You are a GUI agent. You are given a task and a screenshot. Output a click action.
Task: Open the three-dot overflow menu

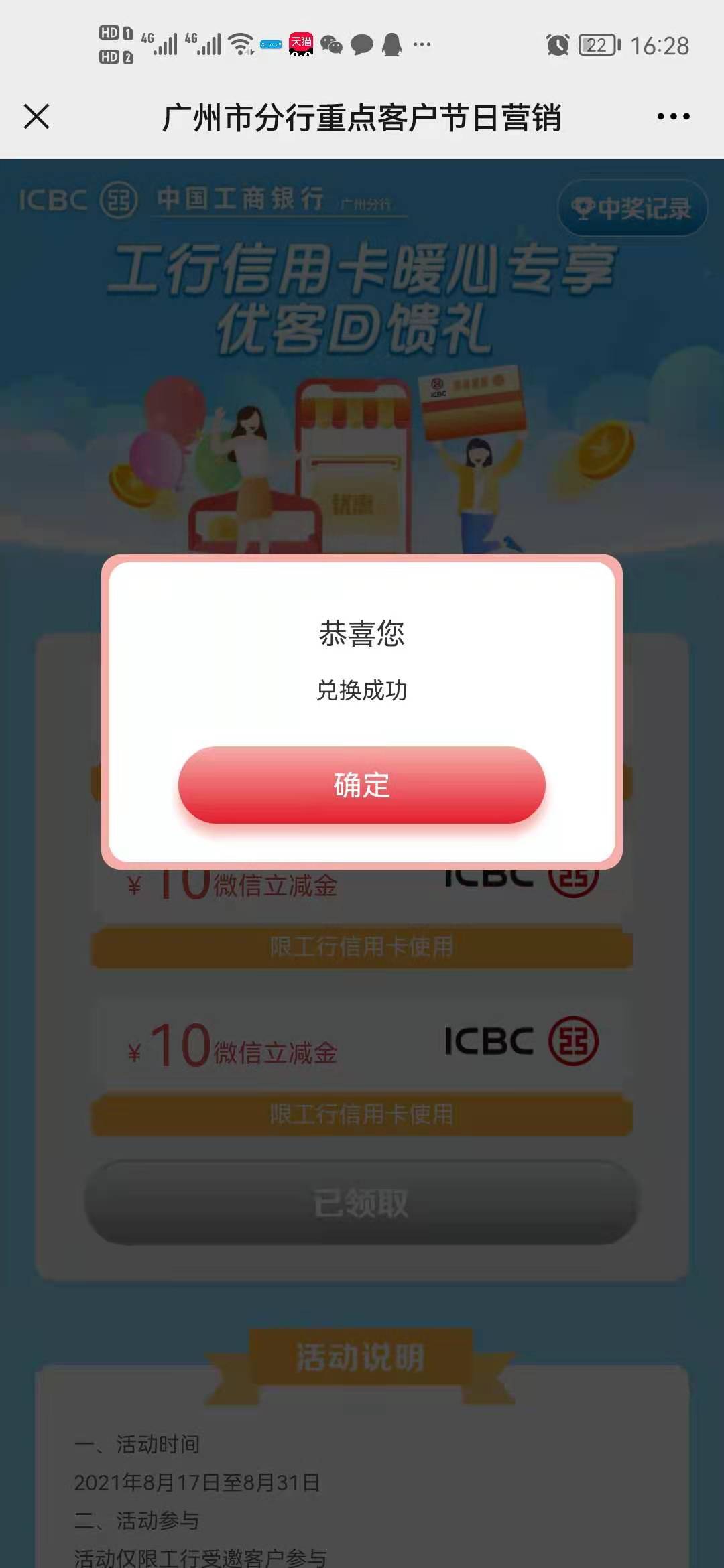pos(673,117)
